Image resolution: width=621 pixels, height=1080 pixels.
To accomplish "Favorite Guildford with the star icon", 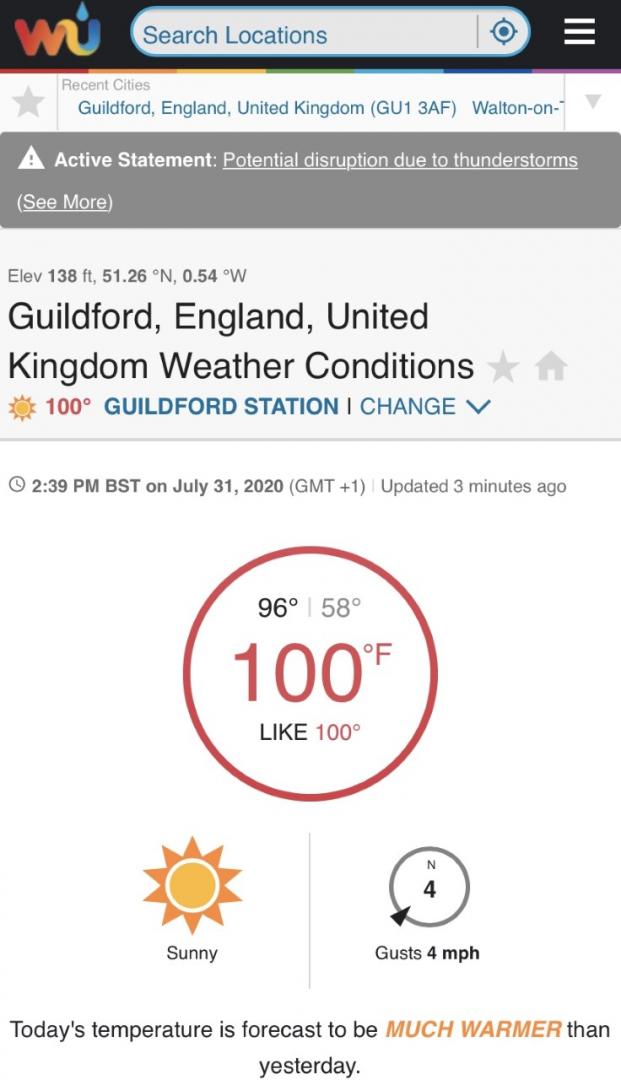I will point(503,368).
